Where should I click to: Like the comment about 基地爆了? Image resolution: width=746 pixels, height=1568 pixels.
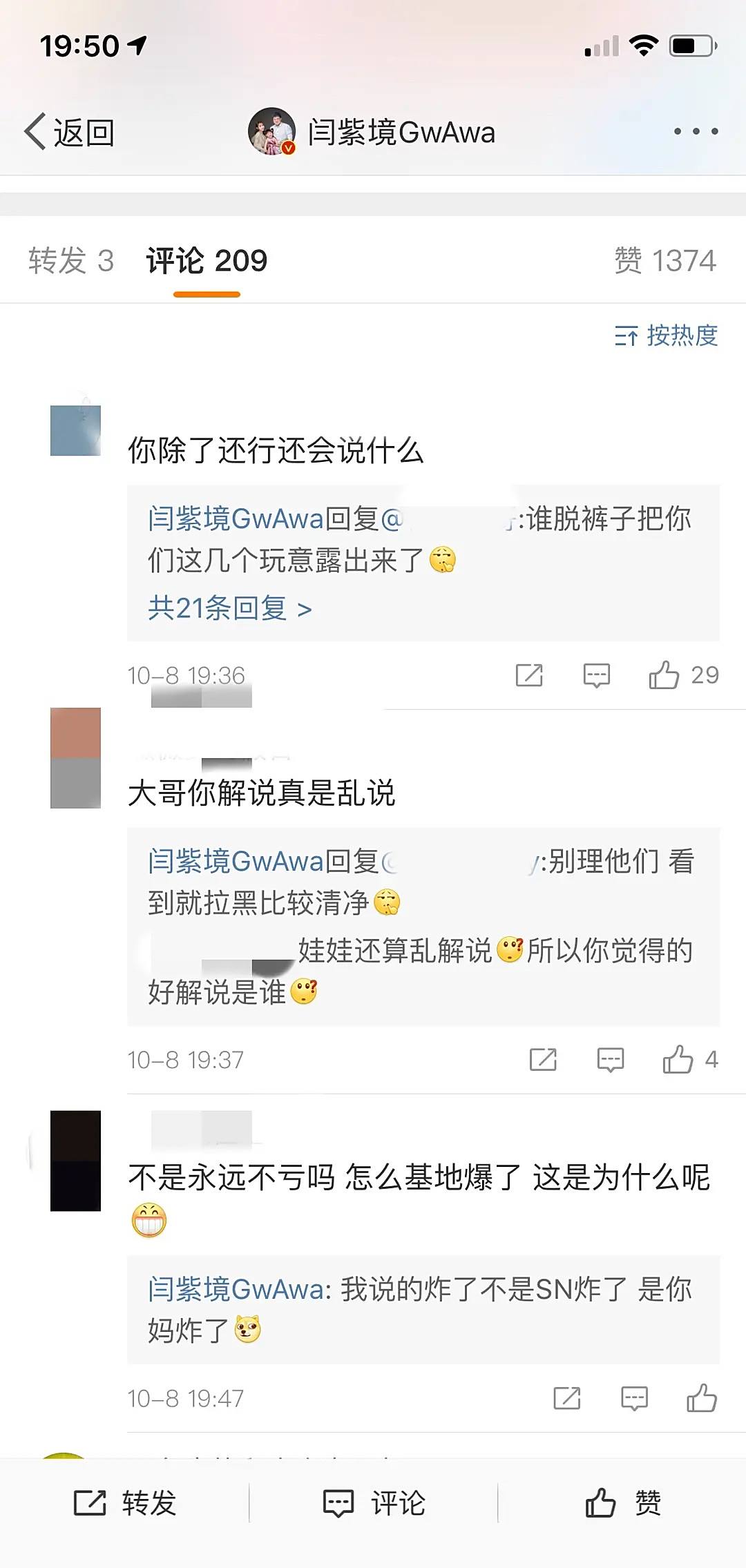coord(702,1398)
